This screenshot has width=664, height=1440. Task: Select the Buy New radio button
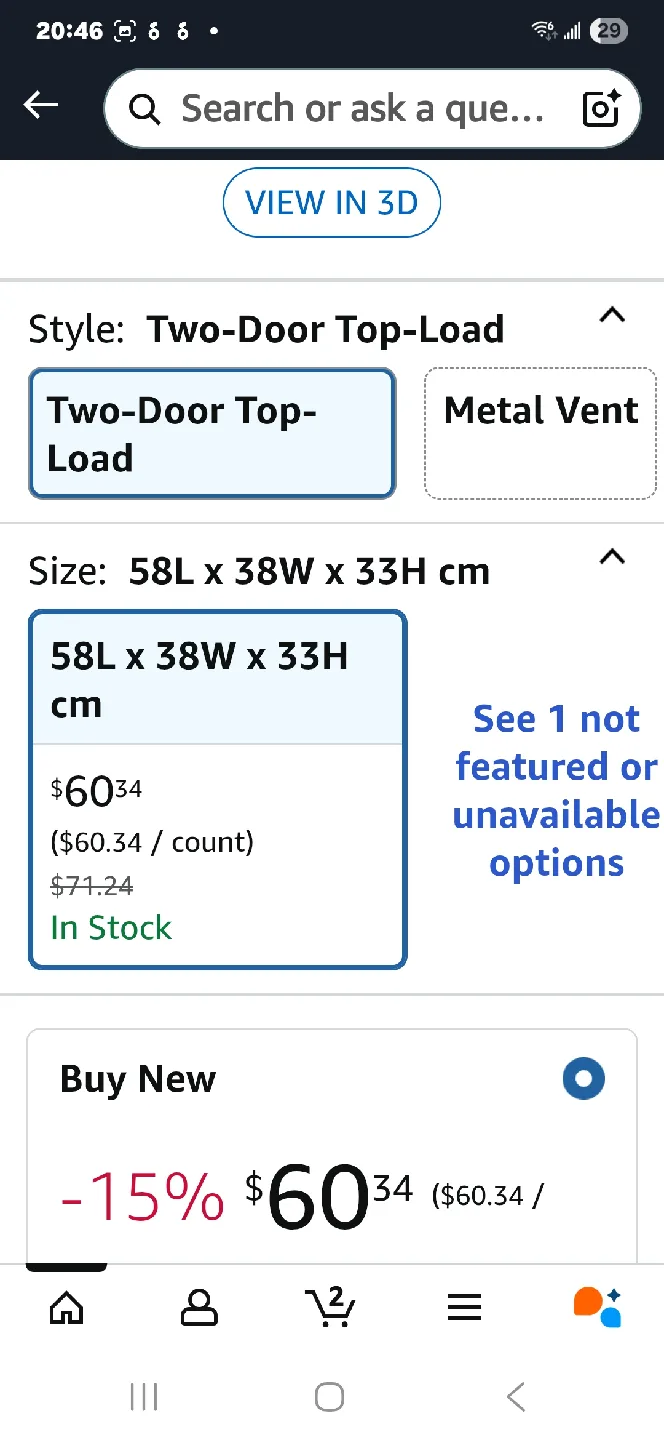coord(584,1079)
